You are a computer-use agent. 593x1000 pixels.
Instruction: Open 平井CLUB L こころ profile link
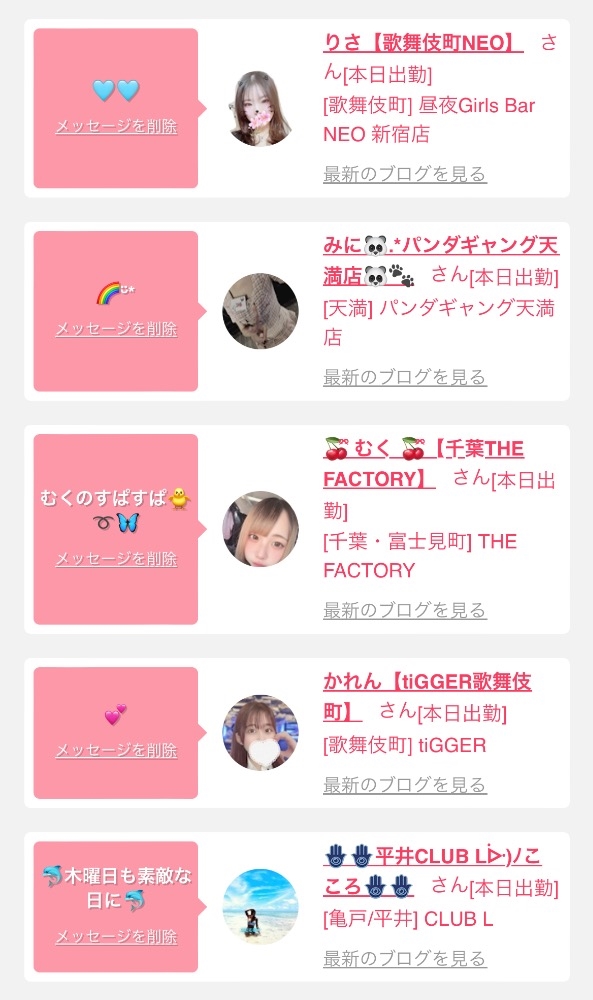point(432,871)
